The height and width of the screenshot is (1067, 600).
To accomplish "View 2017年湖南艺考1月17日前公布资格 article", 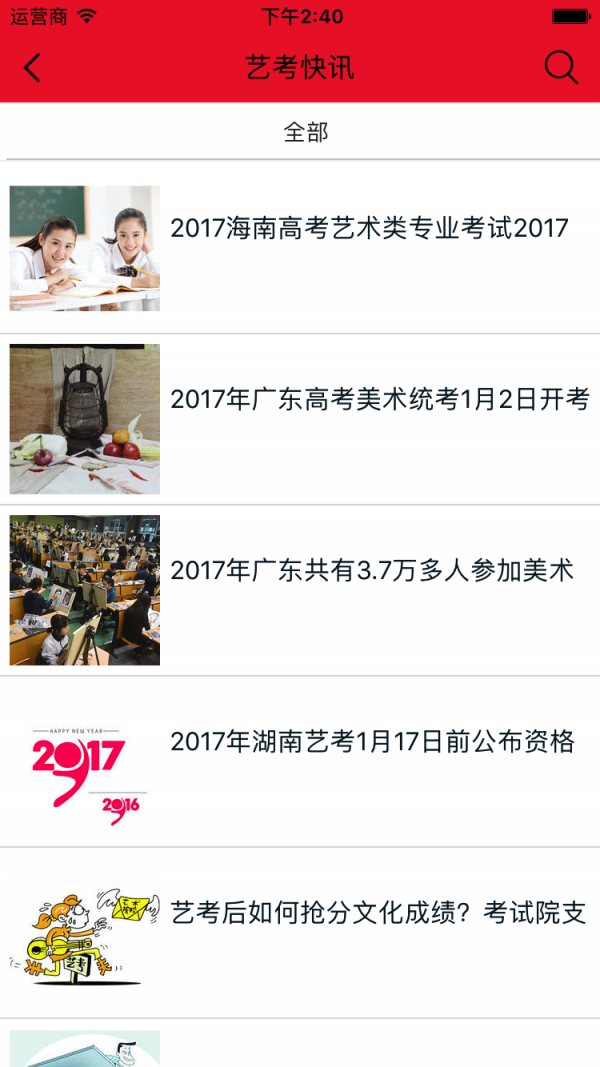I will click(372, 742).
